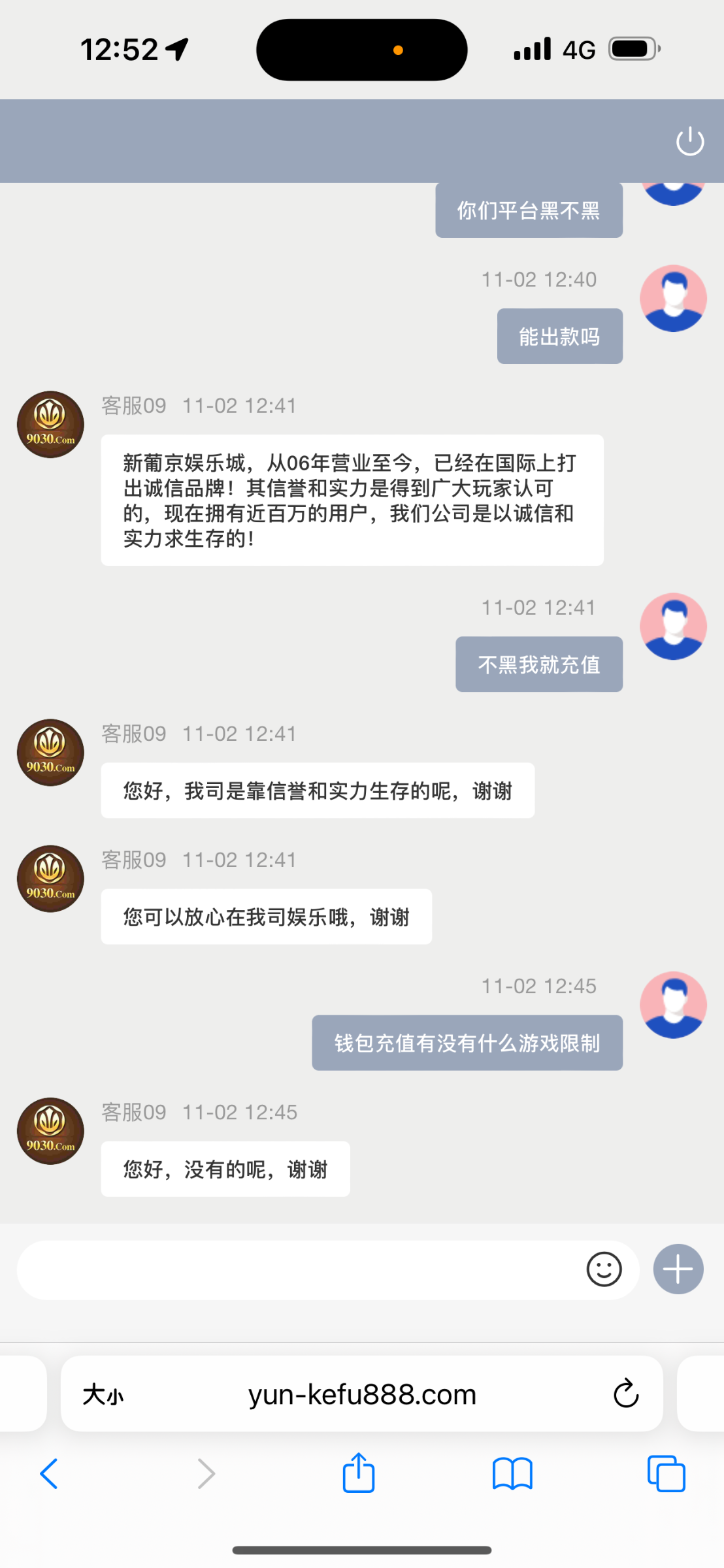Focus the message input field
This screenshot has height=1568, width=724.
click(x=294, y=1269)
